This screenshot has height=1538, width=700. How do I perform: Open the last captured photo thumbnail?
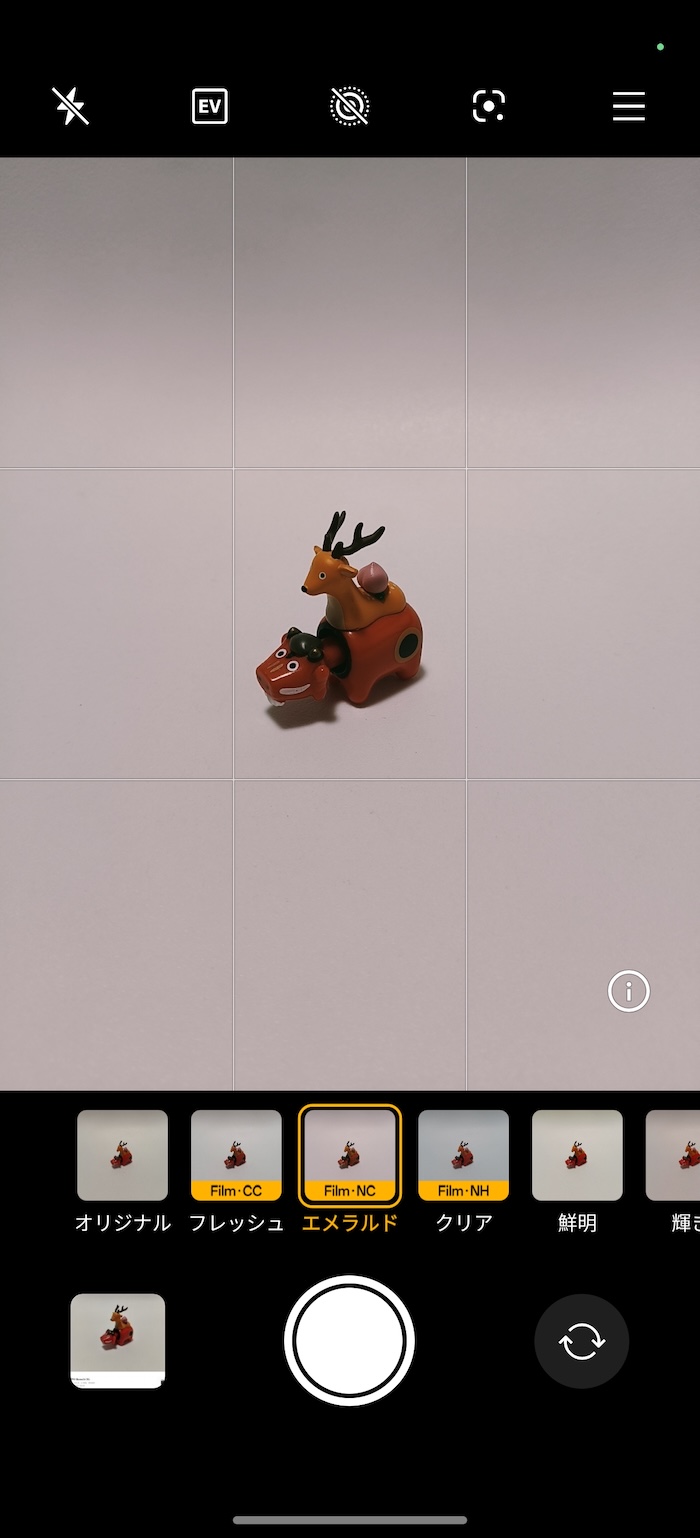point(118,1341)
